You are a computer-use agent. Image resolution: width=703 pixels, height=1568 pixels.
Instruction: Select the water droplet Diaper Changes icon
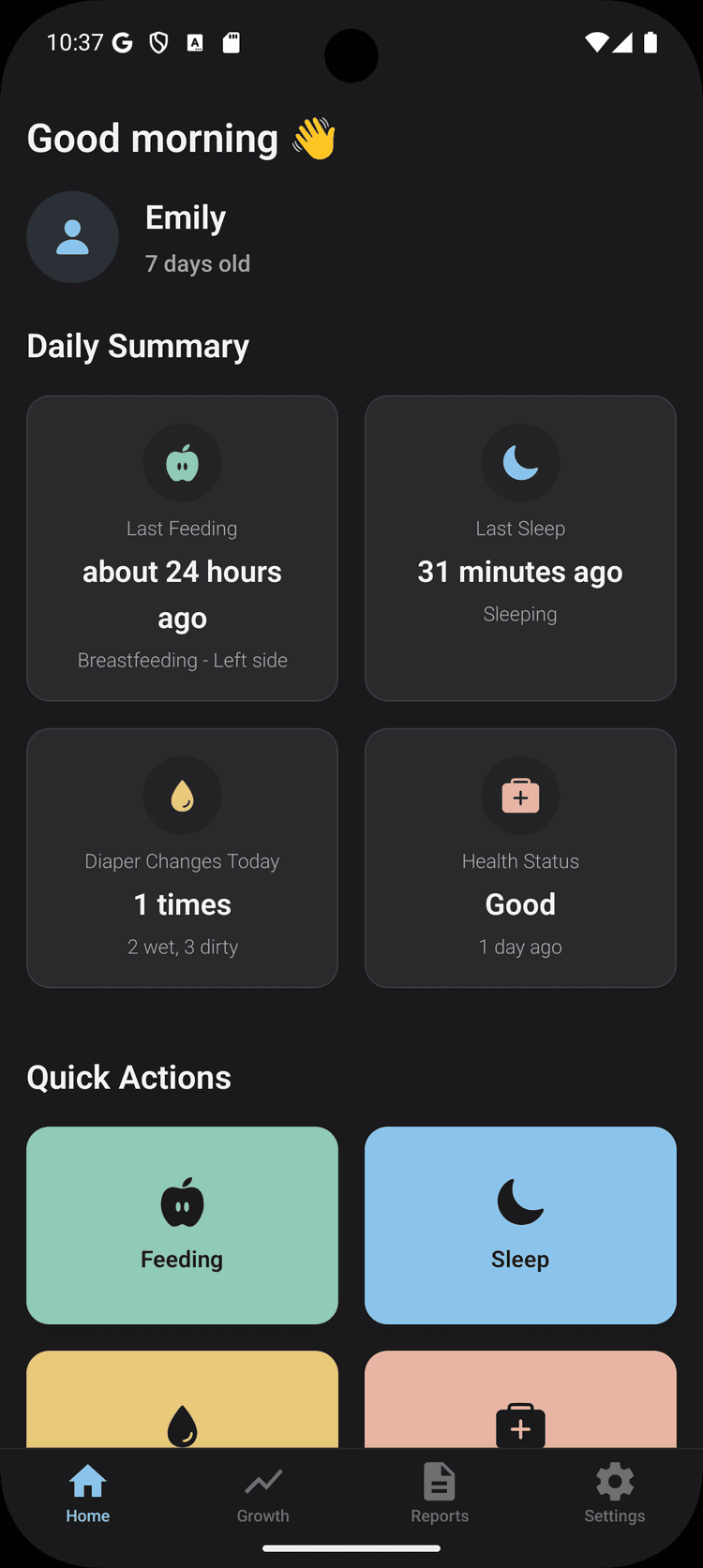182,795
